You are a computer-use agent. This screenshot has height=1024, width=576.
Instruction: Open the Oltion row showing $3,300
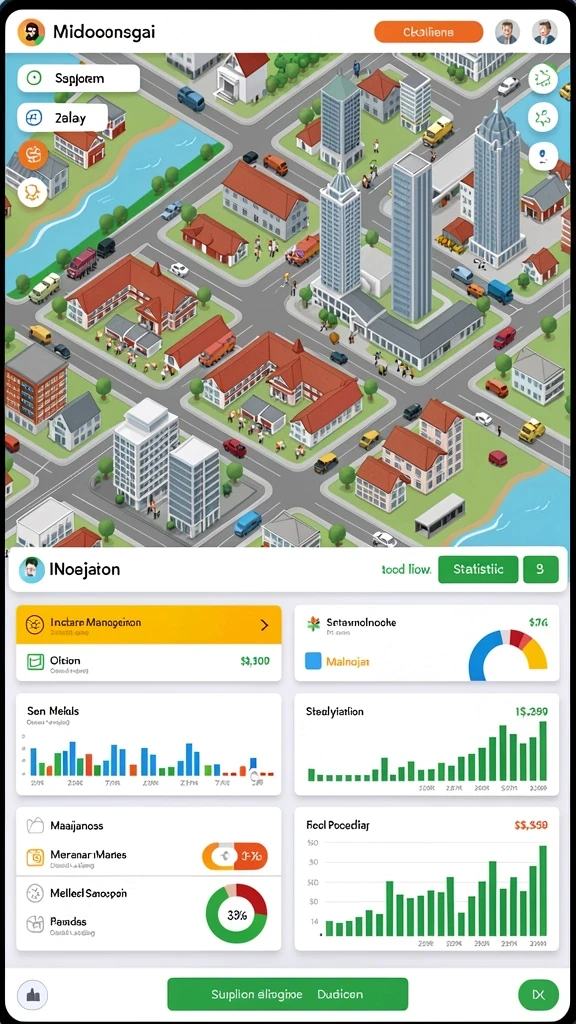(x=149, y=663)
